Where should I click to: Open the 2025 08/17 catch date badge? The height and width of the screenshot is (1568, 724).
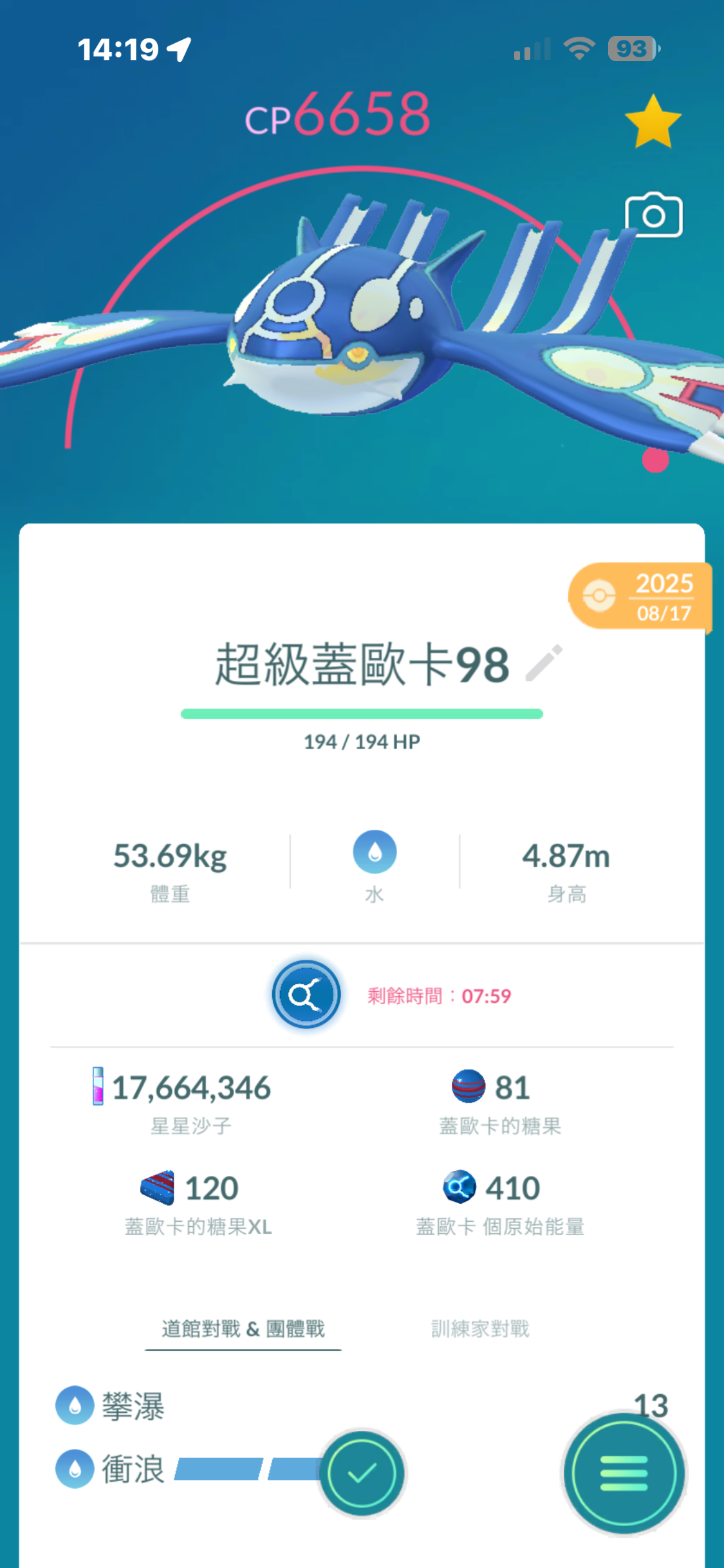640,596
